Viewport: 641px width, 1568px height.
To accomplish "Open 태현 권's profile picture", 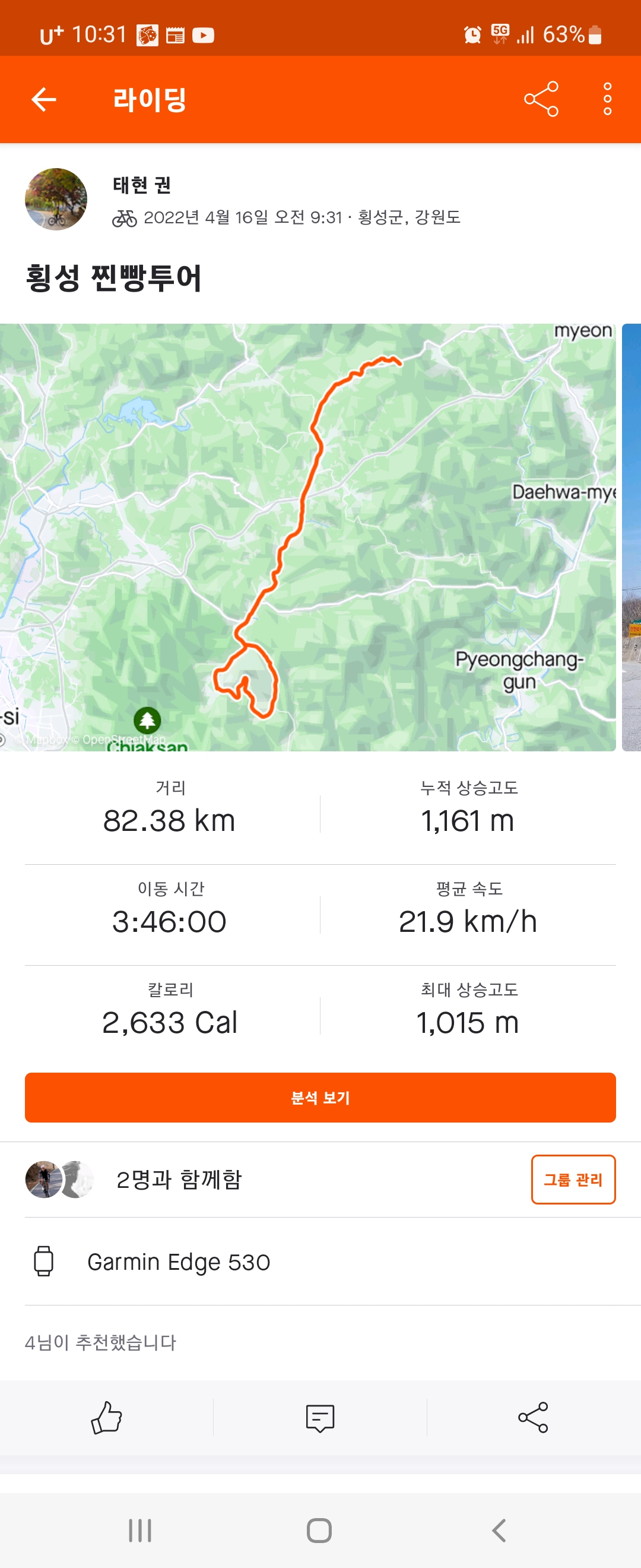I will pos(56,199).
